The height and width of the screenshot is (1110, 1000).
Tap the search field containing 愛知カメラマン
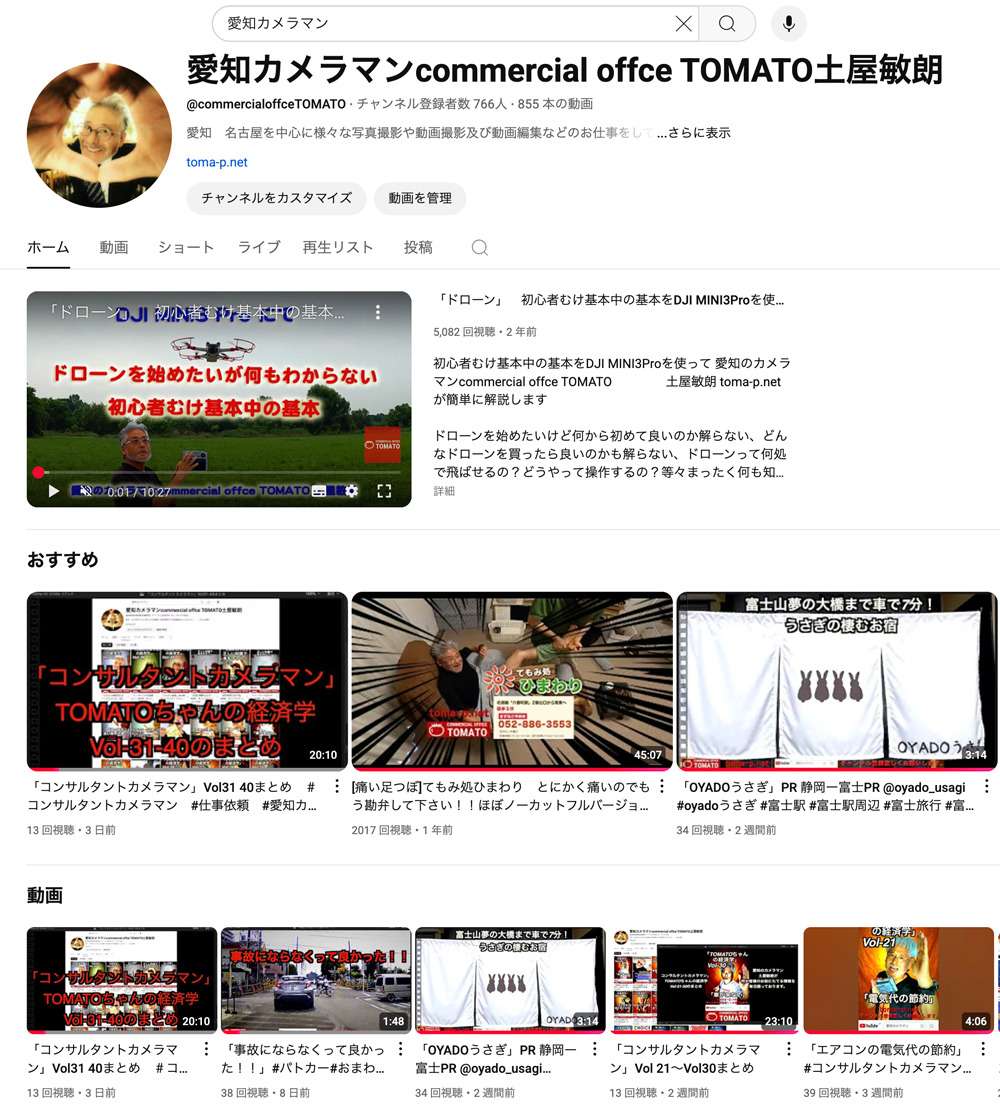pyautogui.click(x=440, y=23)
